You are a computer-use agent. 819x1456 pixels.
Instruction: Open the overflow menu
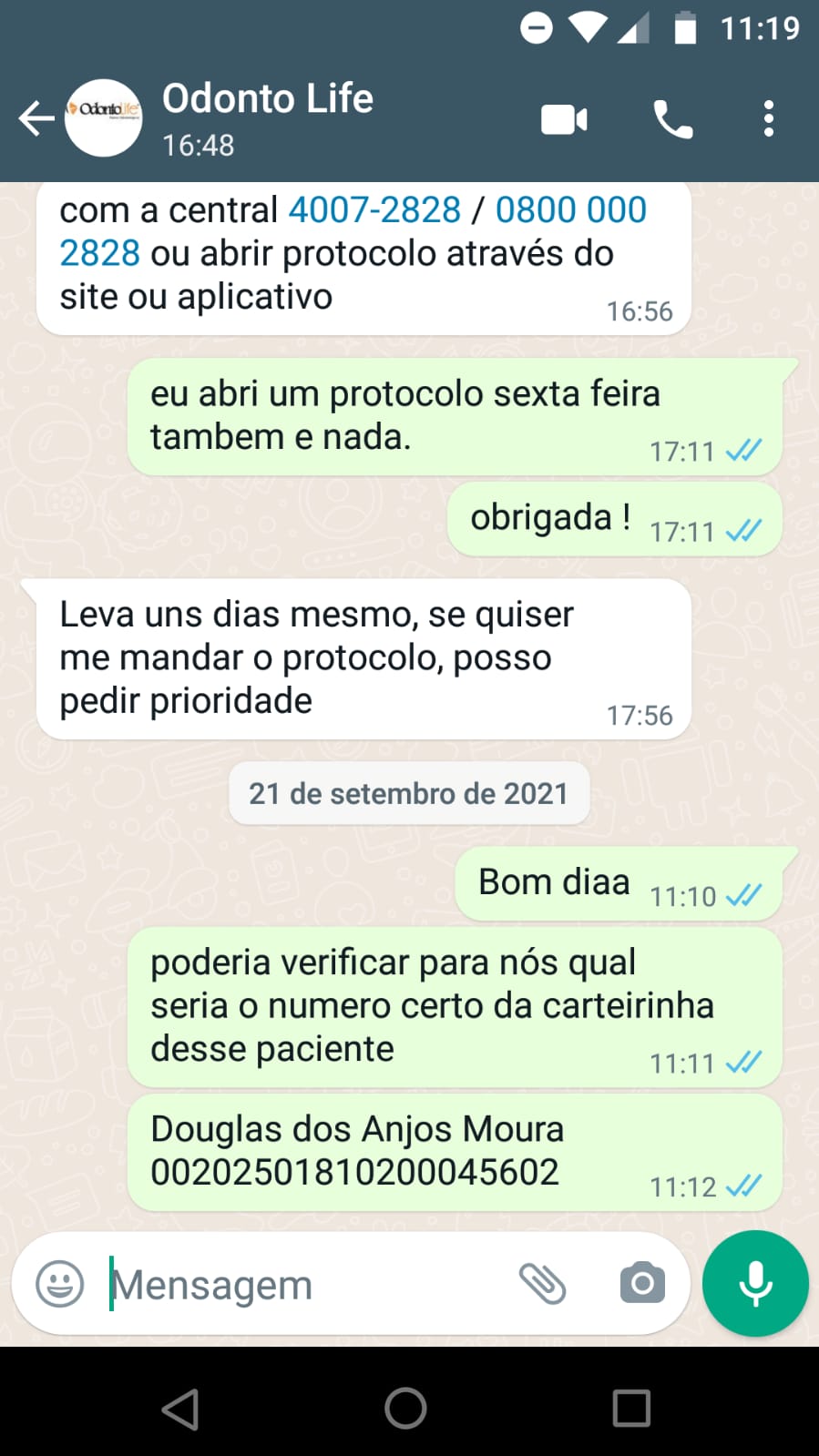click(x=768, y=119)
